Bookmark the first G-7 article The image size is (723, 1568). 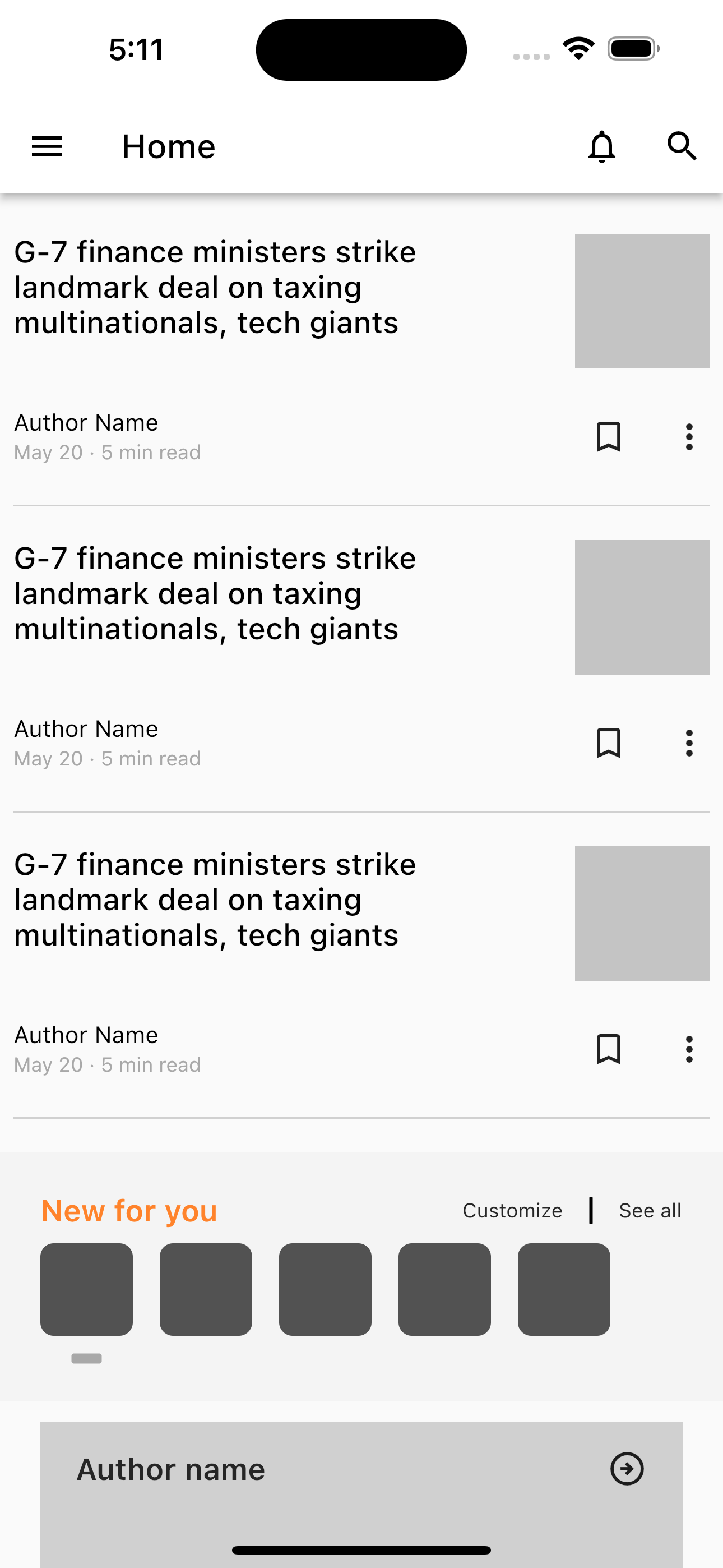point(609,437)
